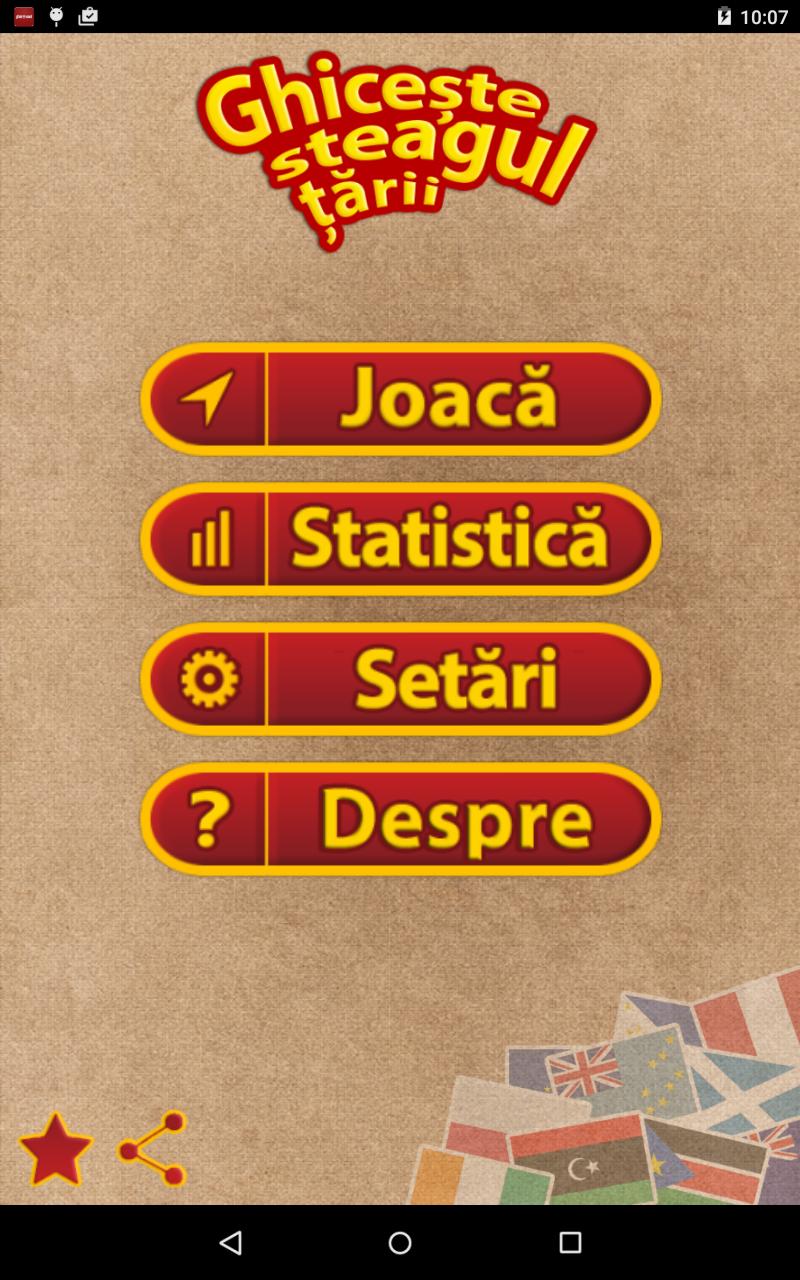Tap the clipboard notification icon in status bar

pyautogui.click(x=88, y=16)
